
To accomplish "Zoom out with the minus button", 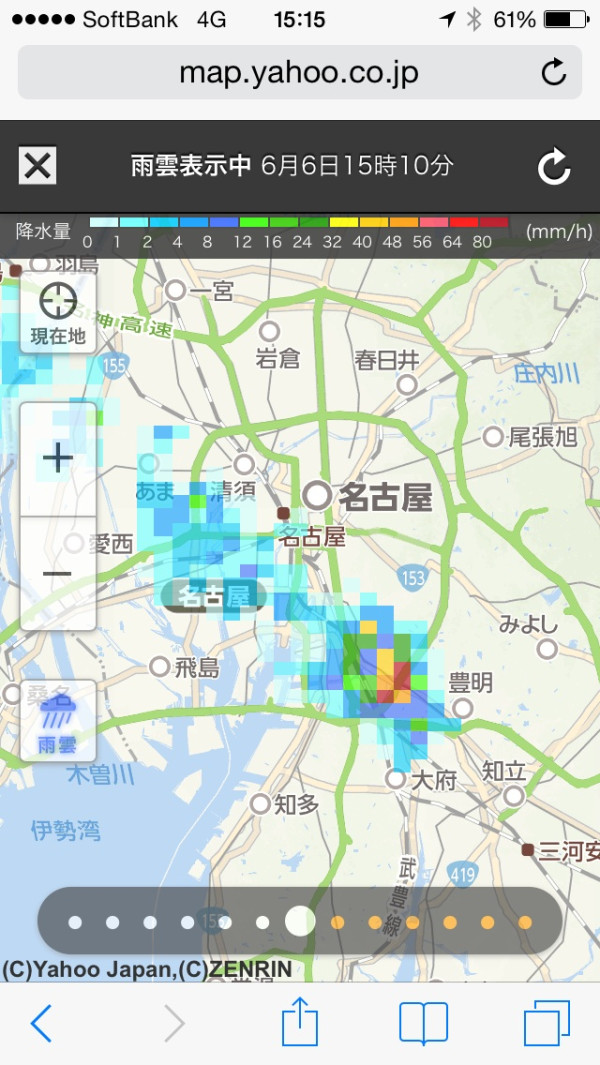I will tap(58, 573).
